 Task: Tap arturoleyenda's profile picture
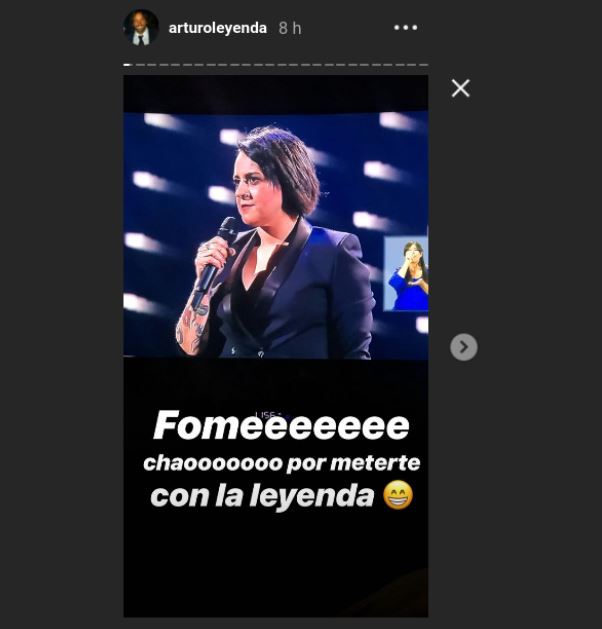point(141,28)
